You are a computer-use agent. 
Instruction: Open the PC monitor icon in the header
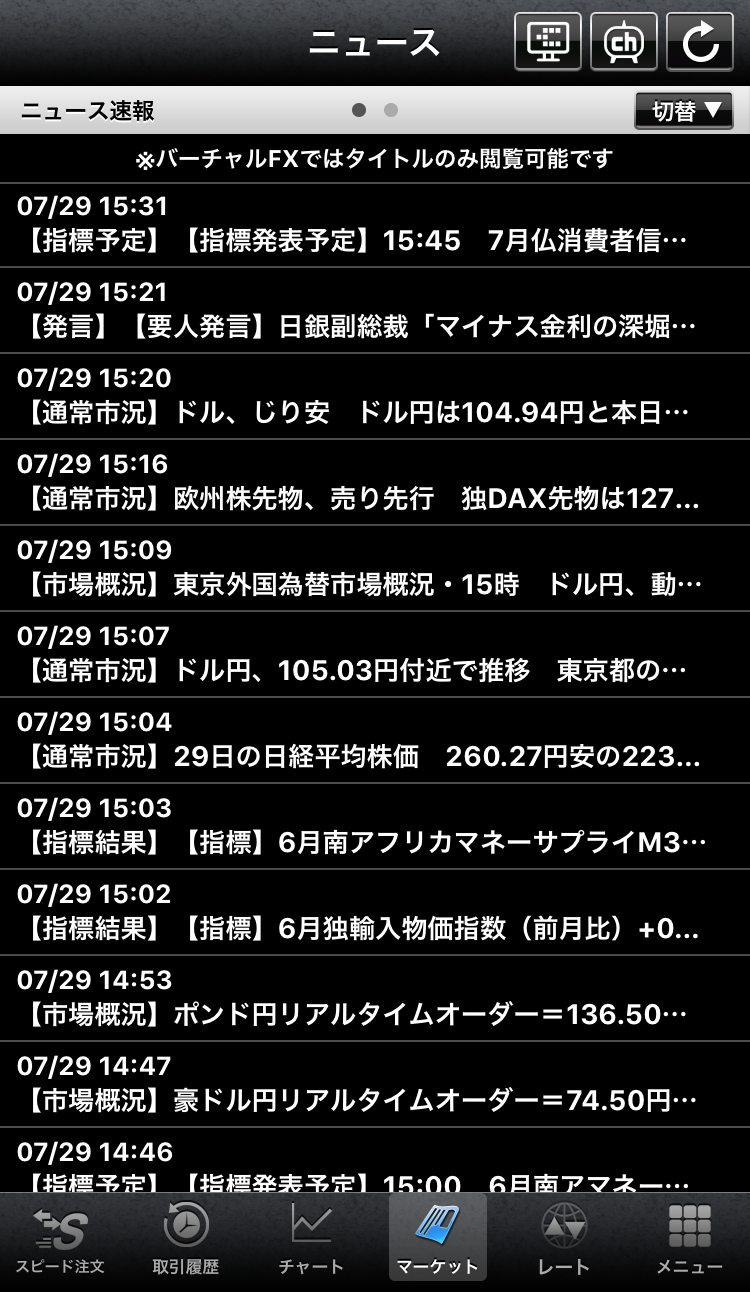tap(548, 41)
